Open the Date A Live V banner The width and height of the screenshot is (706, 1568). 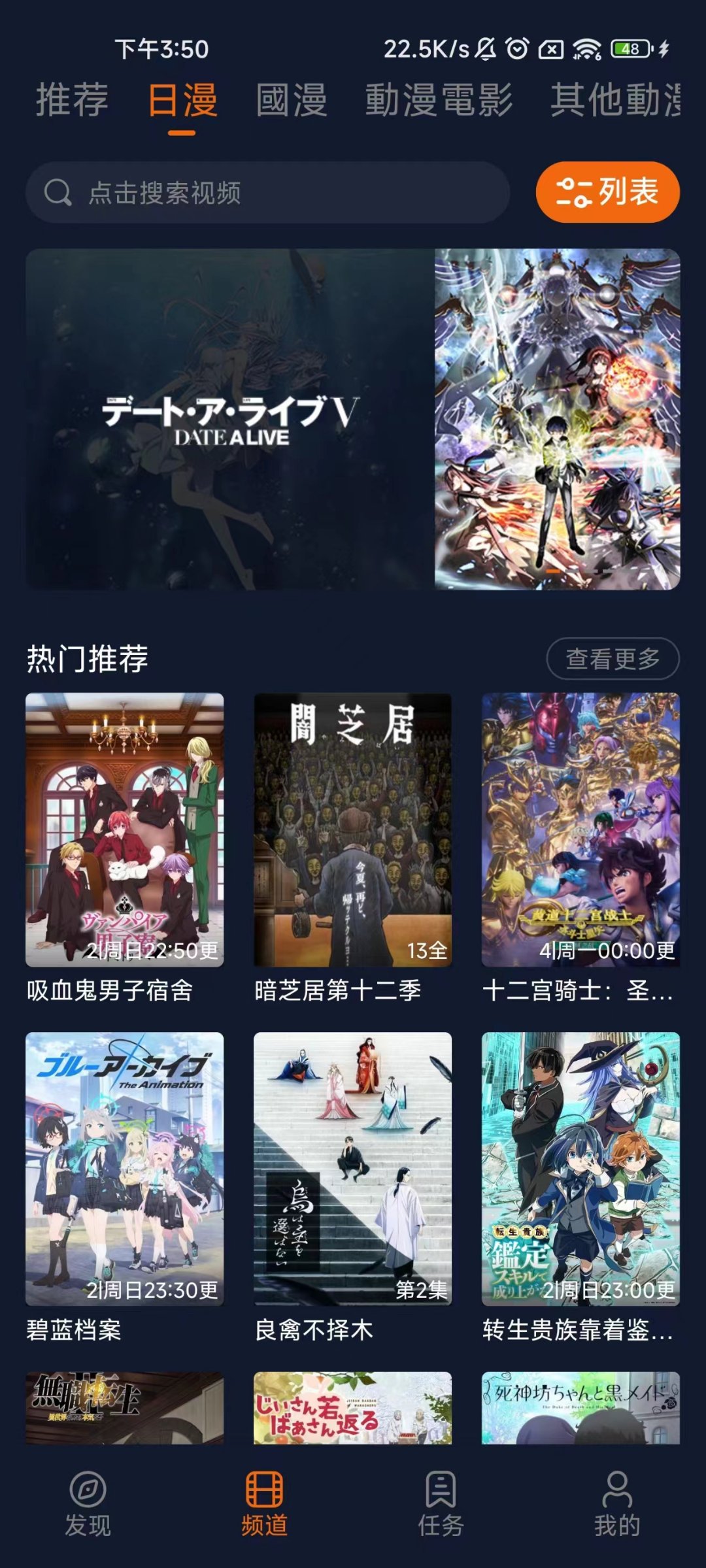[x=352, y=419]
